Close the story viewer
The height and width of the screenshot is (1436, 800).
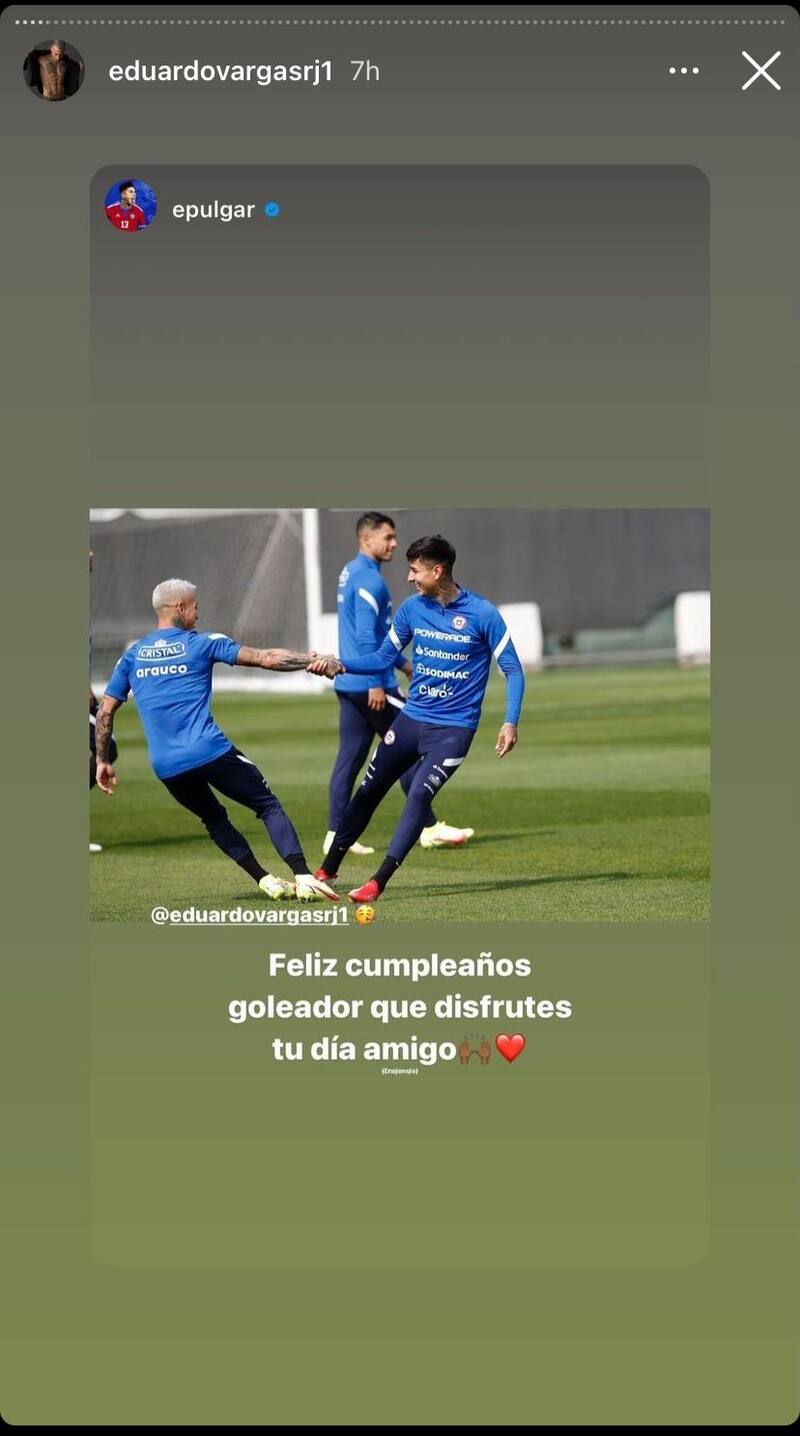pyautogui.click(x=760, y=71)
